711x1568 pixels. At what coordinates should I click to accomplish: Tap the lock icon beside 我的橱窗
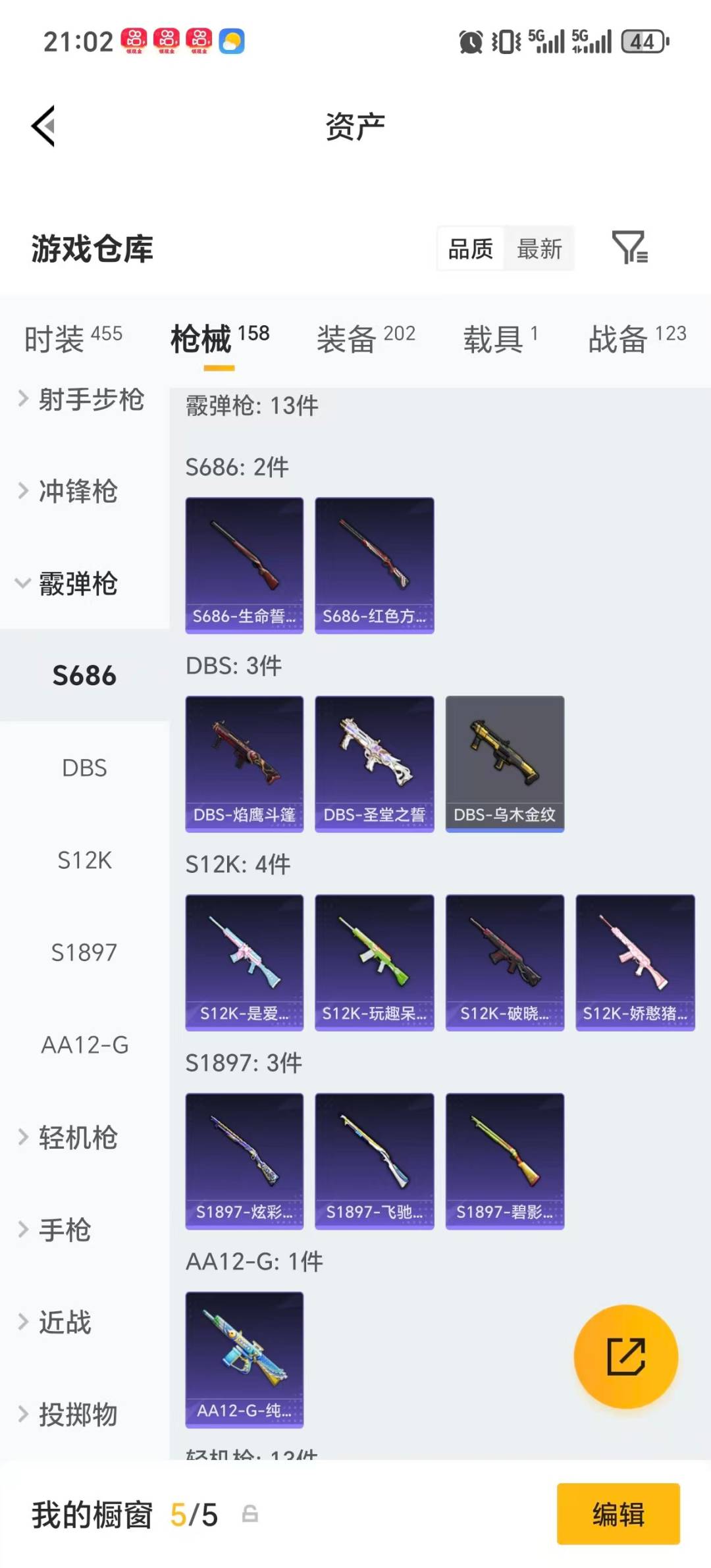(249, 1515)
